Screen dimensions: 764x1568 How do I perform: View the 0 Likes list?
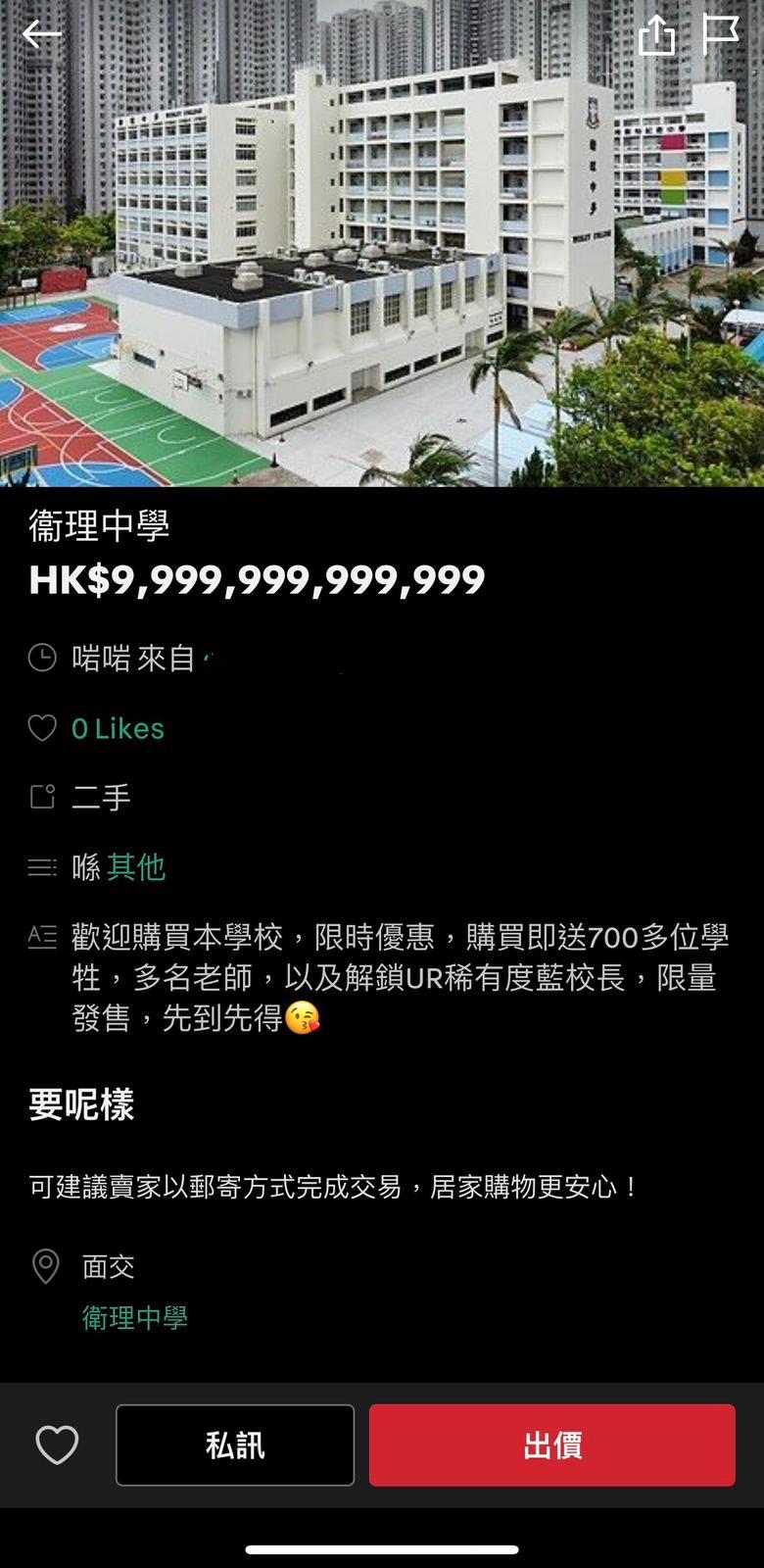[x=118, y=728]
